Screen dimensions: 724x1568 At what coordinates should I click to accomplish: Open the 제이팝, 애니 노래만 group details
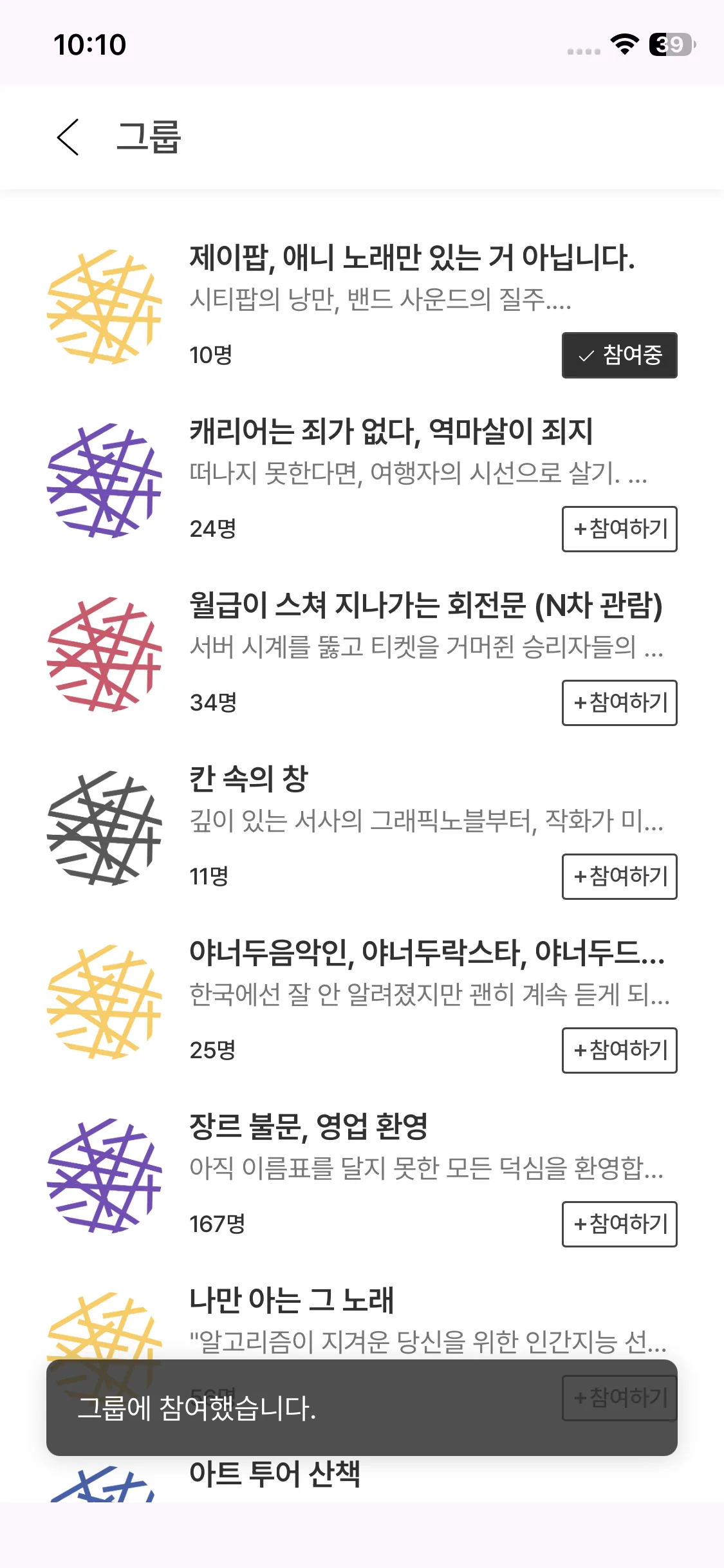point(412,259)
